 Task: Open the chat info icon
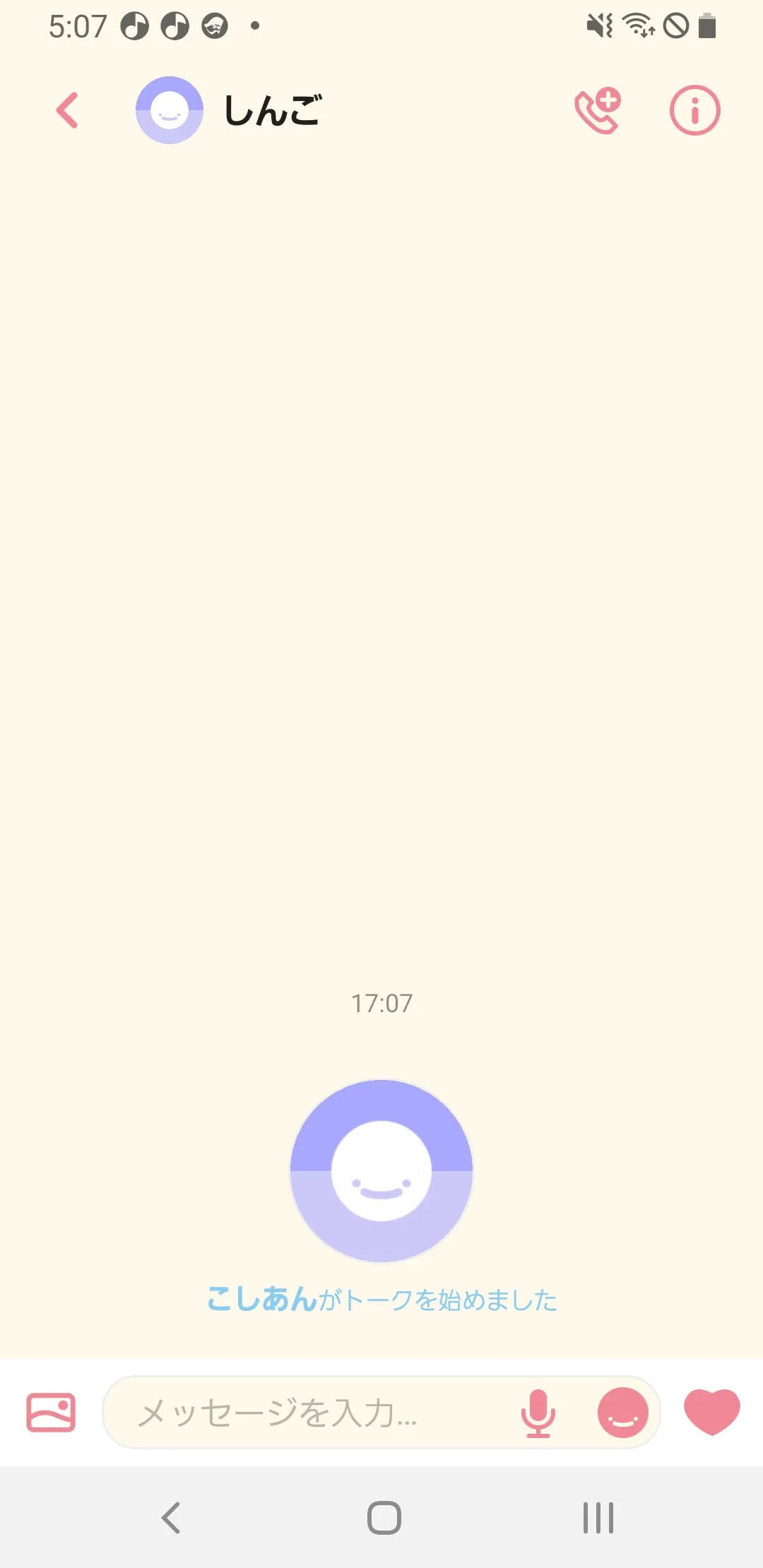coord(694,110)
